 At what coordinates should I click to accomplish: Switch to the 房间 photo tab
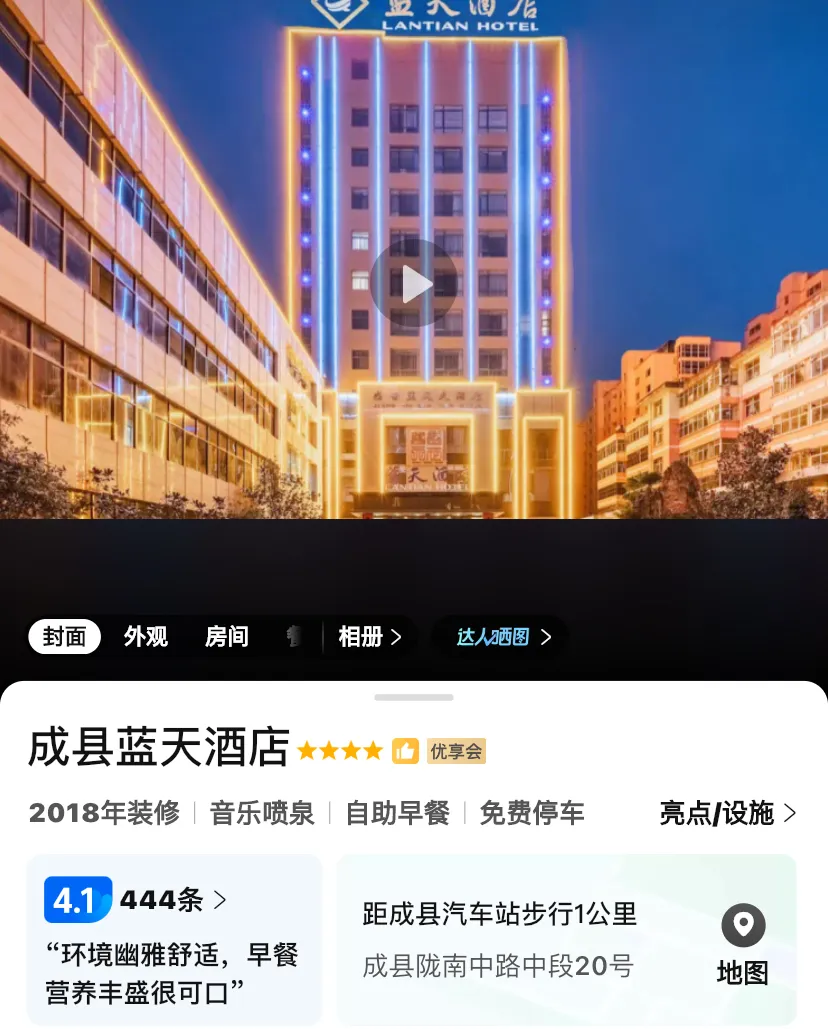(x=227, y=637)
